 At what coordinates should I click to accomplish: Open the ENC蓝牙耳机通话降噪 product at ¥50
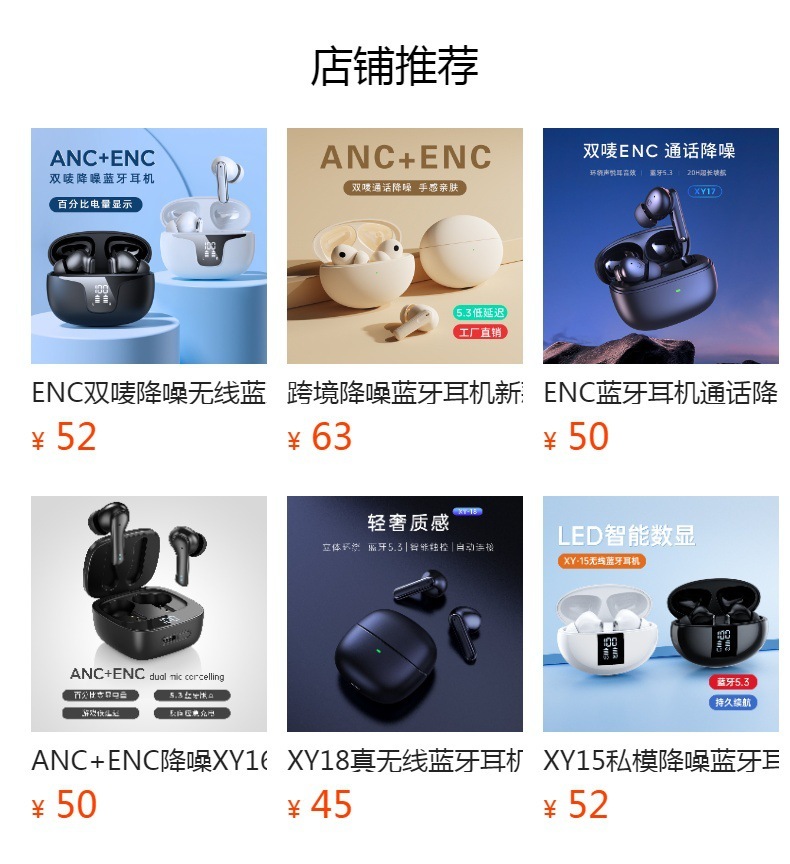point(660,246)
